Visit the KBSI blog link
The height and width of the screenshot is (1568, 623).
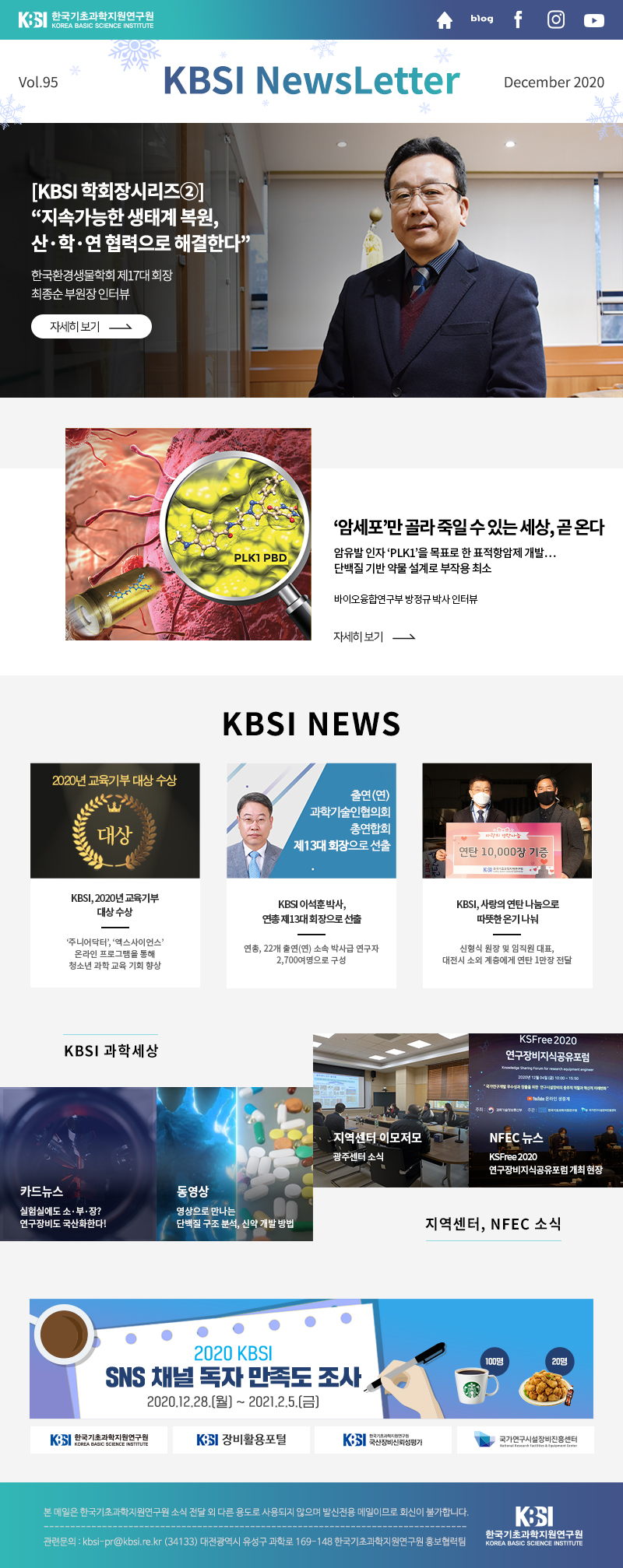(x=481, y=19)
